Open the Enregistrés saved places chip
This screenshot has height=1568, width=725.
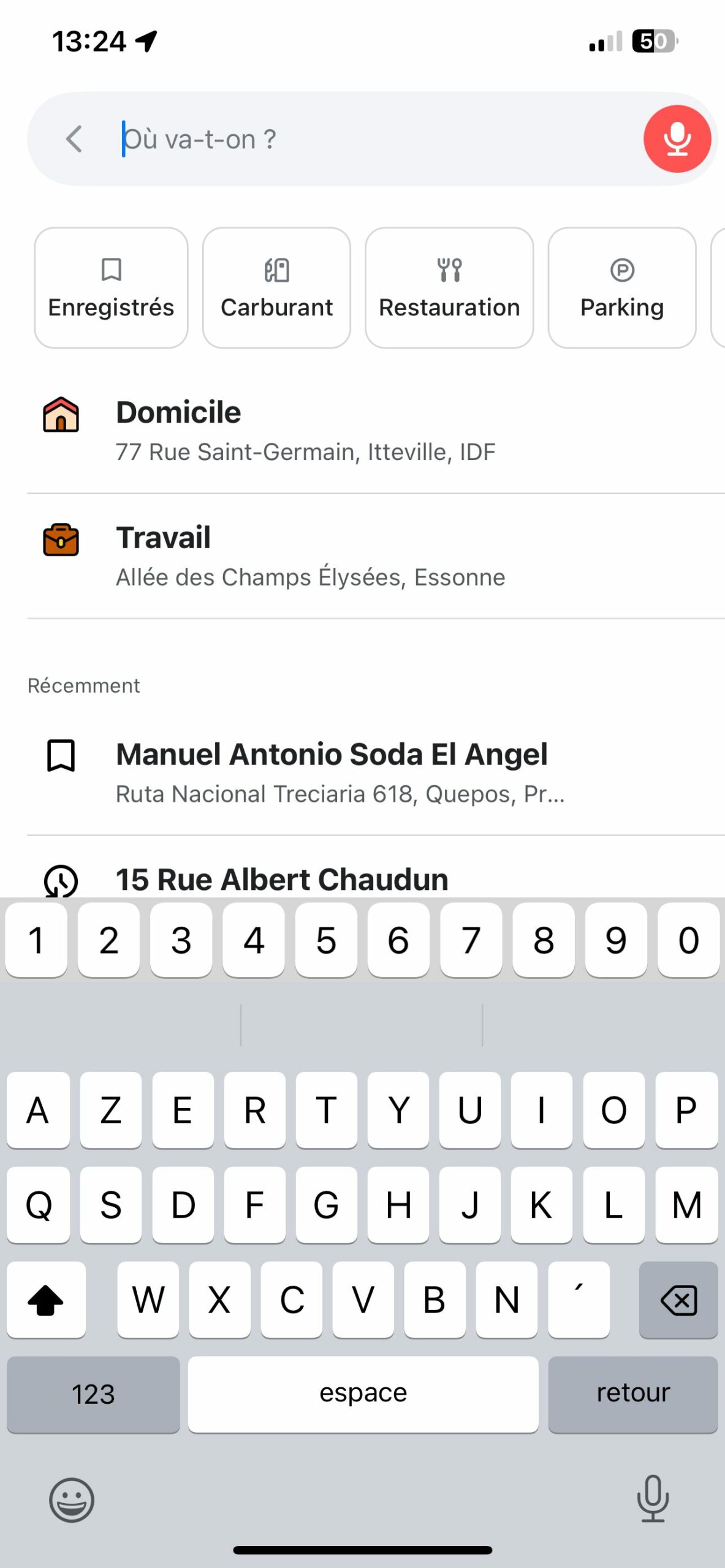tap(111, 288)
